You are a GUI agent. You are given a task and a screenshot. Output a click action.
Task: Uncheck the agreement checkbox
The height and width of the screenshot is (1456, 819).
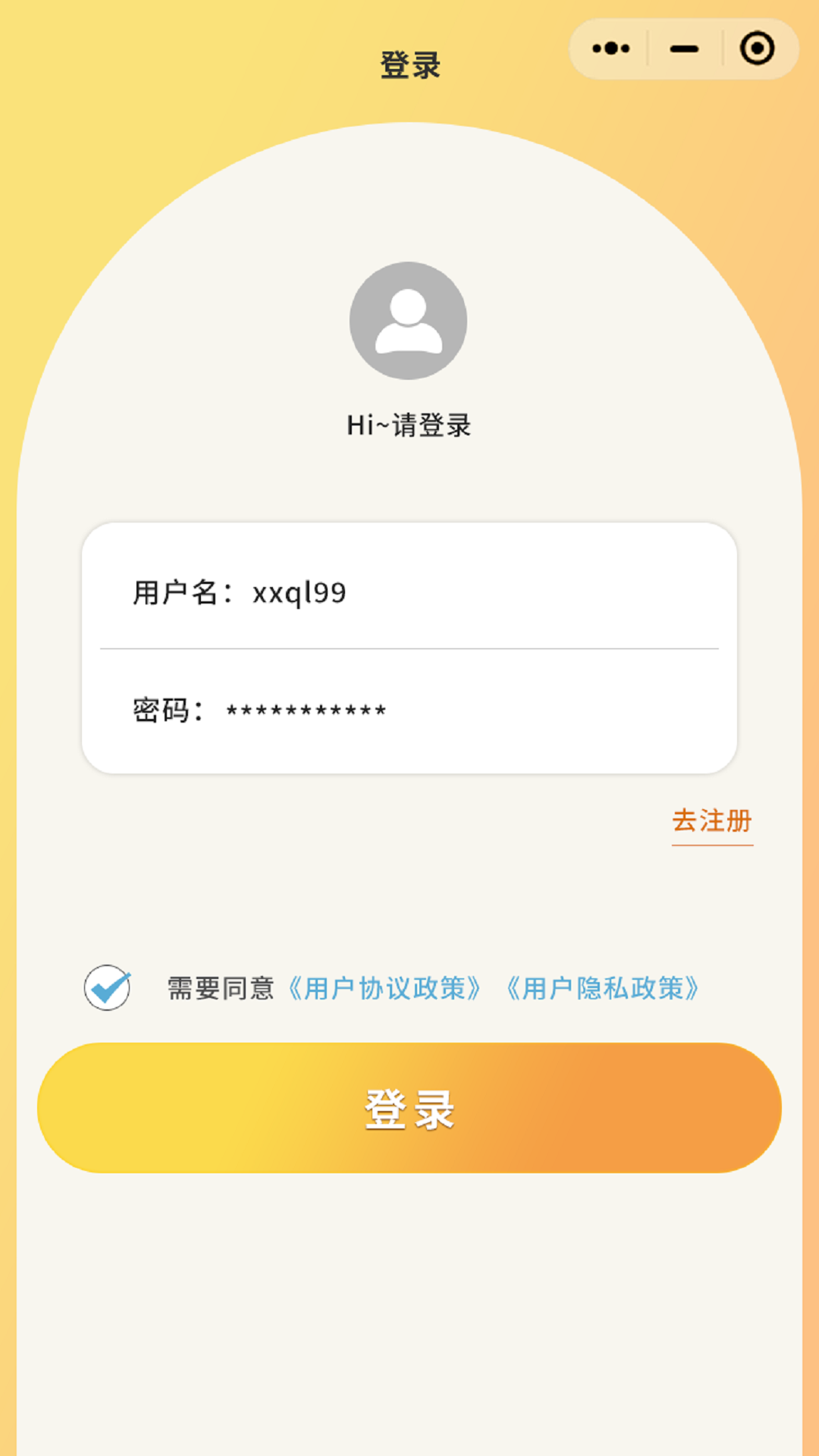coord(107,987)
